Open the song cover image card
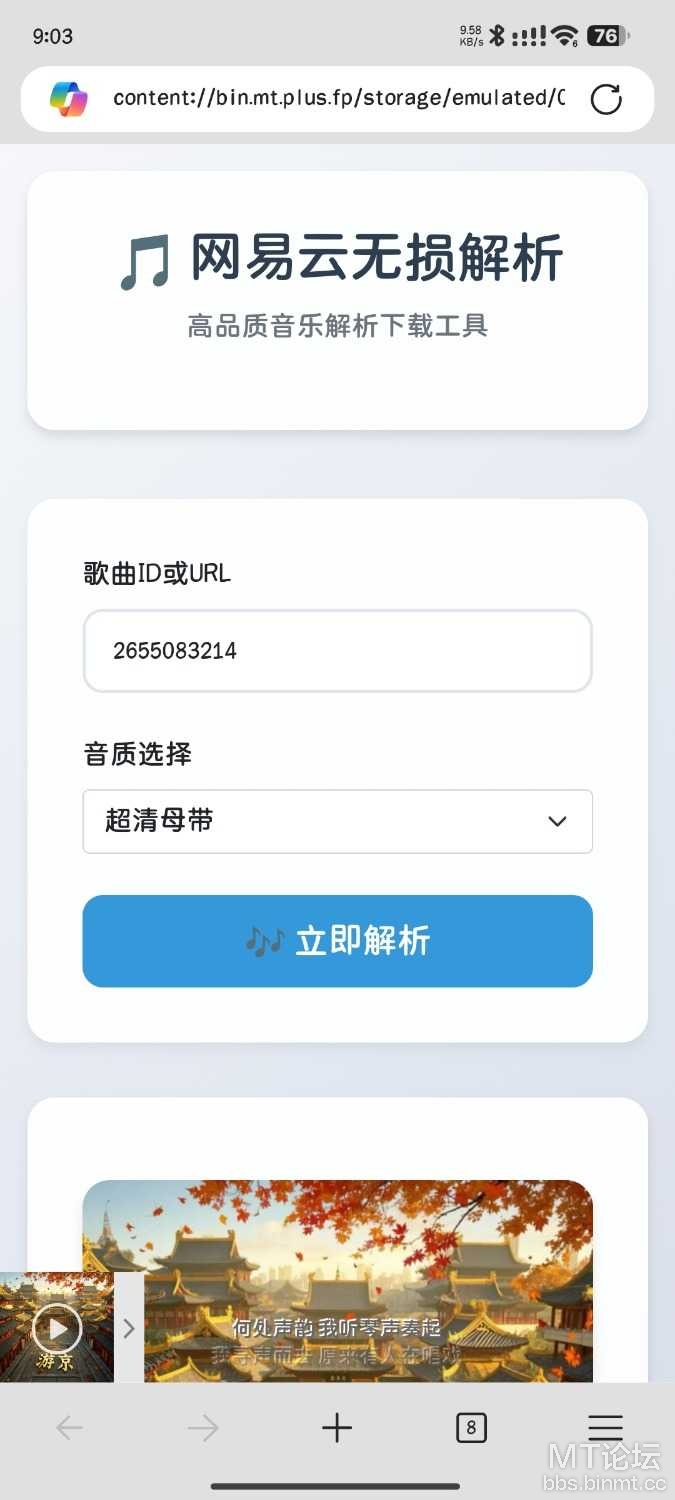 [338, 1282]
